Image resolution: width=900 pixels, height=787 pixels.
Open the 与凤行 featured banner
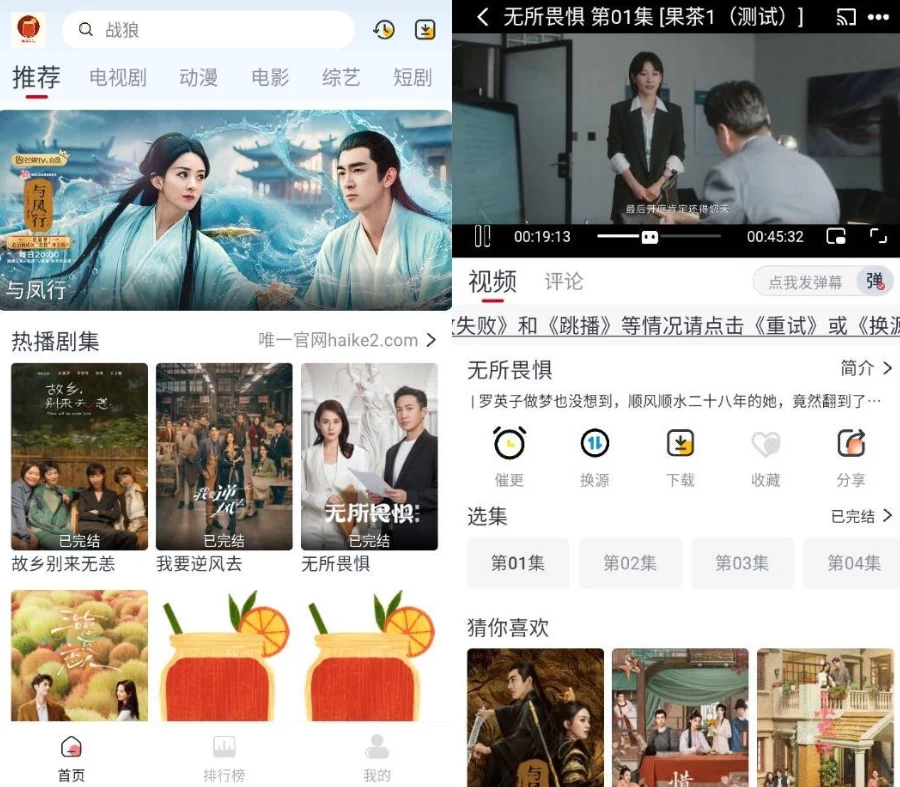point(226,210)
